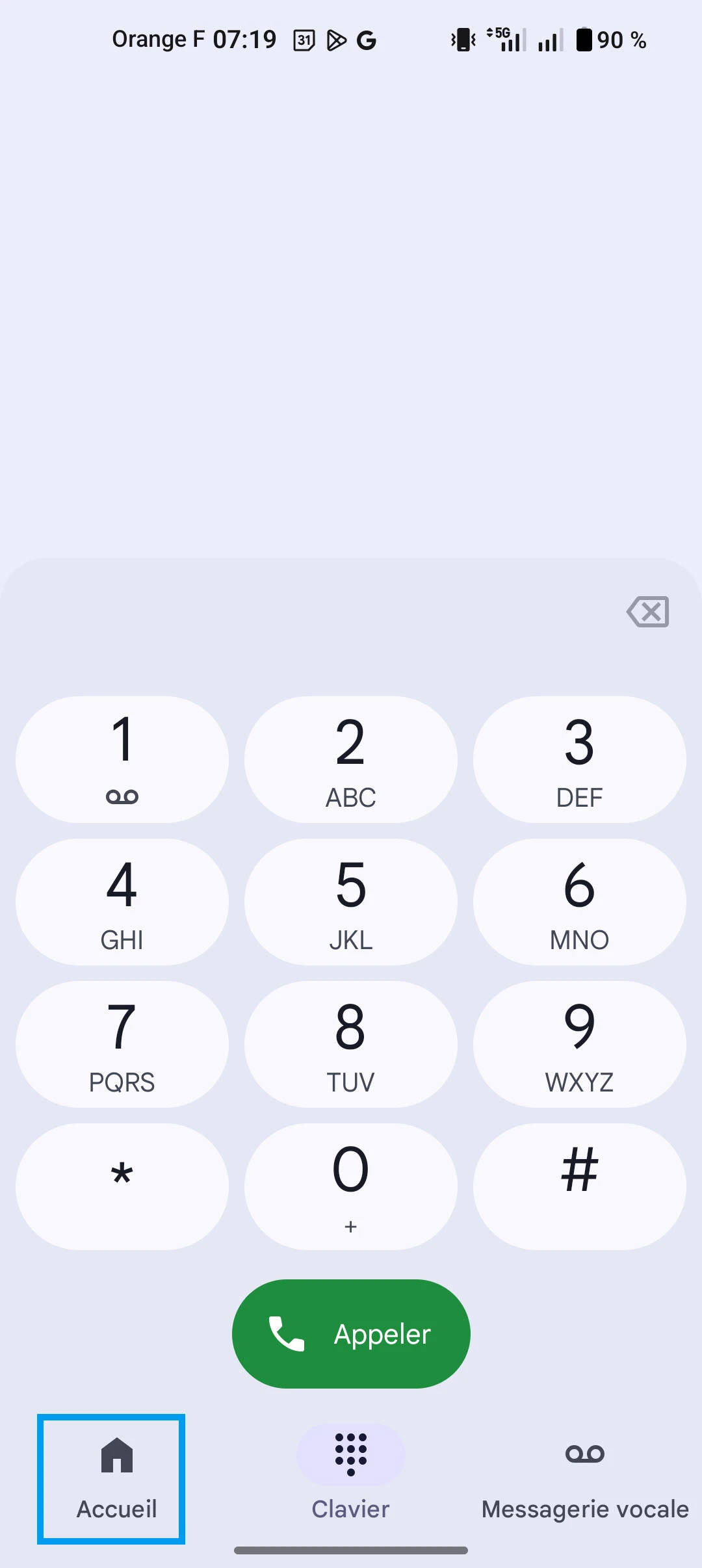The height and width of the screenshot is (1568, 702).
Task: Tap the 0 plus key
Action: (x=351, y=1186)
